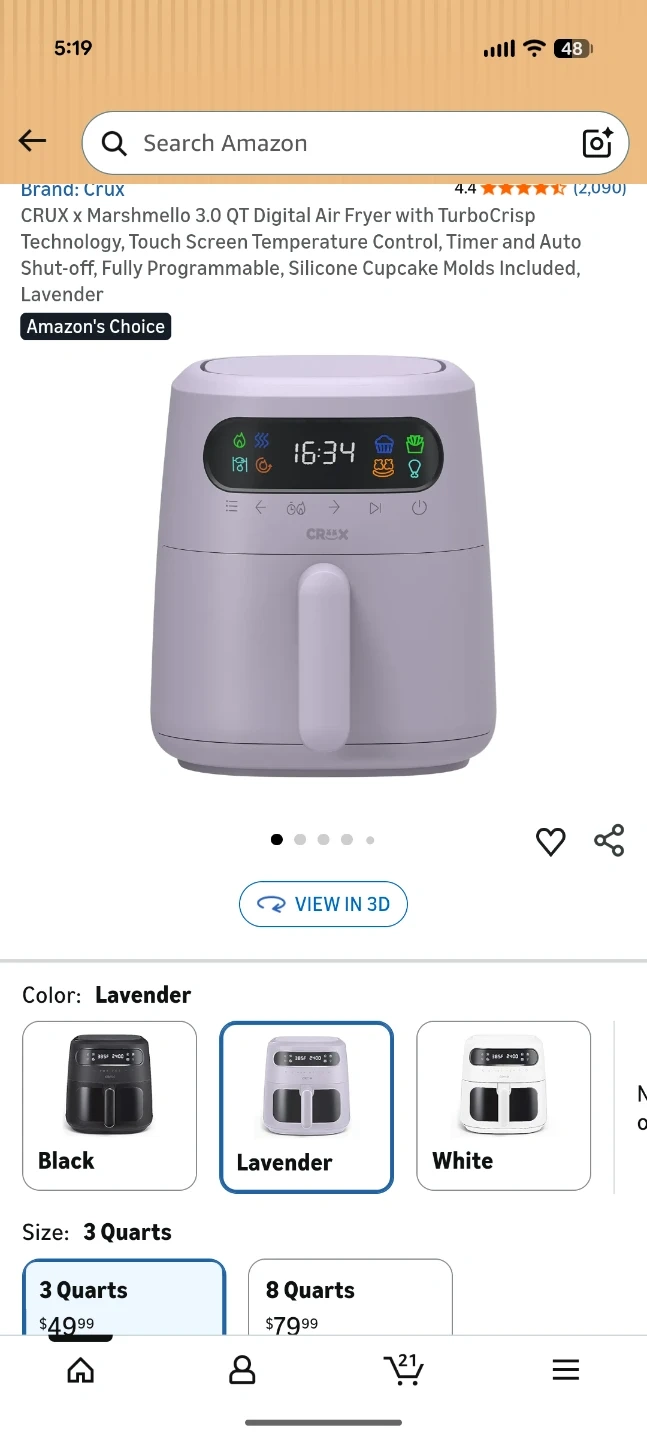Share this product
647x1440 pixels.
point(609,841)
